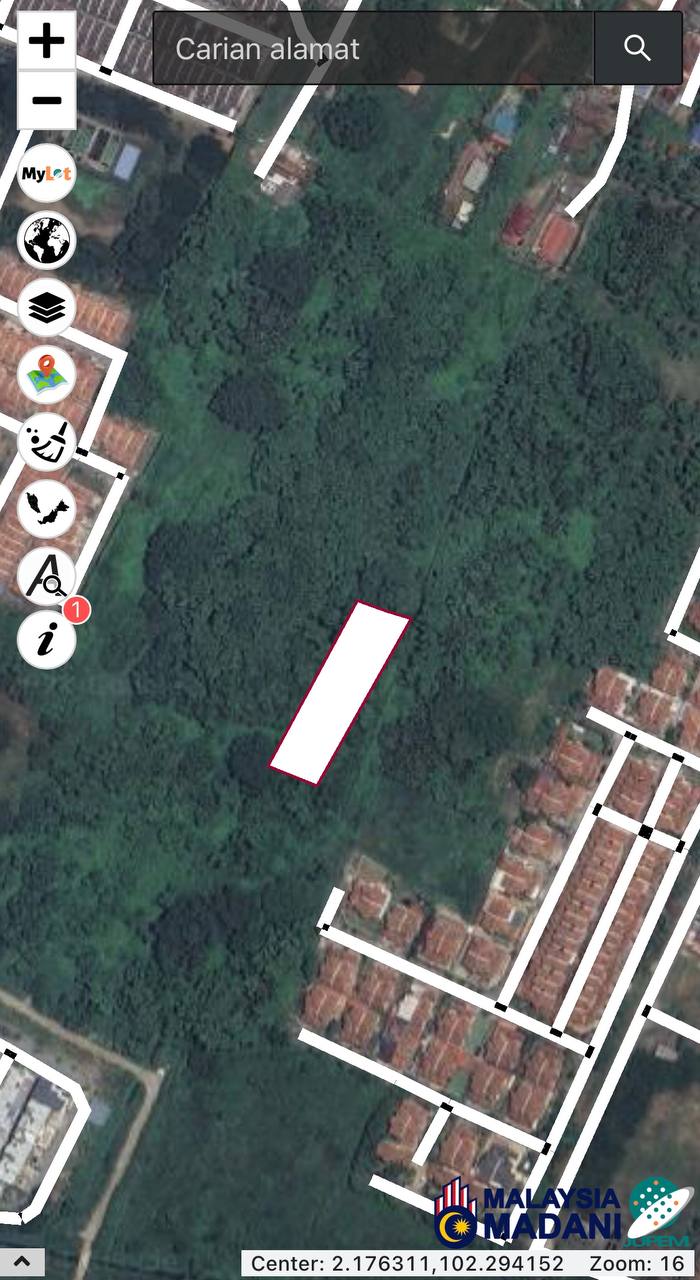
Task: Open the info button with the badge
Action: pyautogui.click(x=47, y=640)
